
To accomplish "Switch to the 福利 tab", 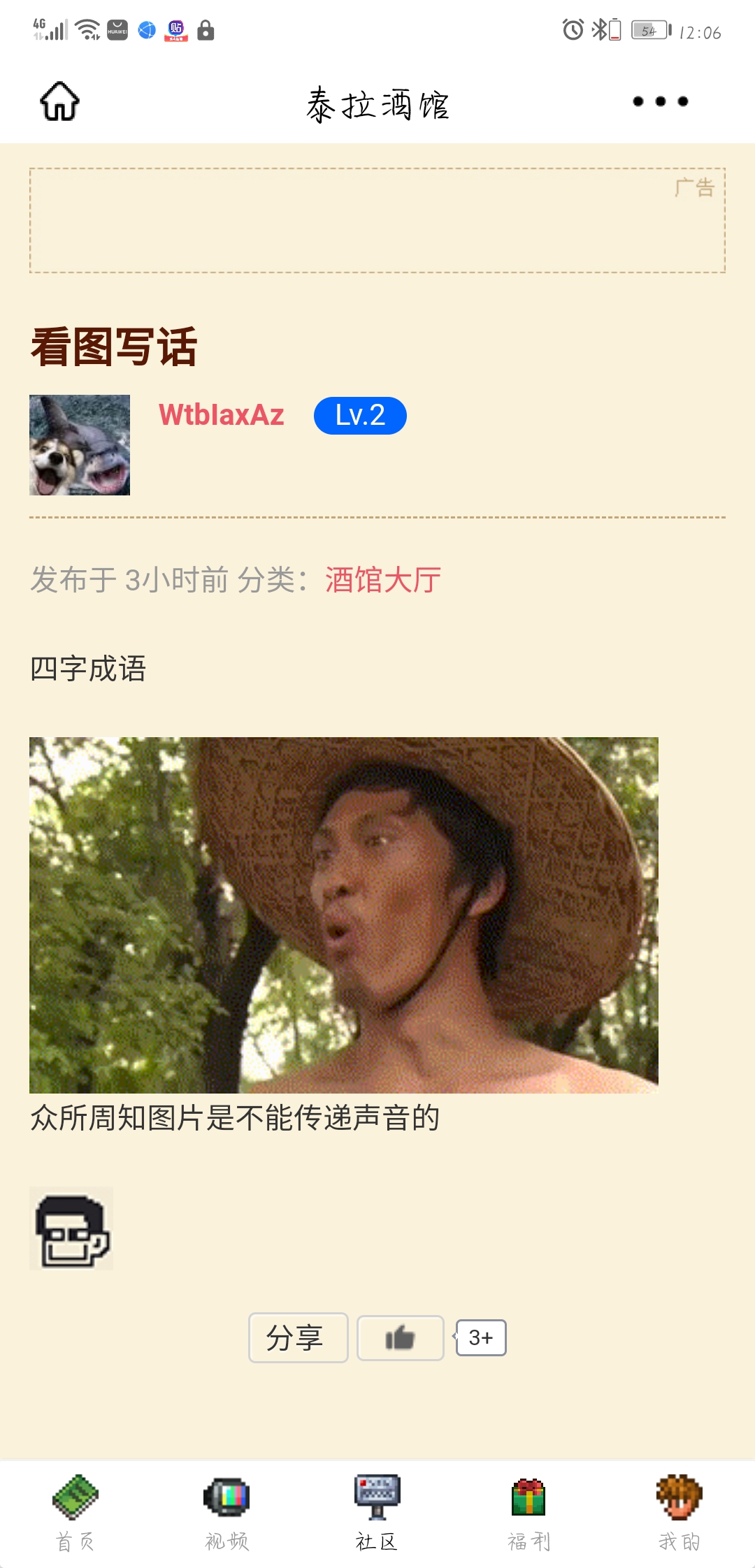I will [528, 1511].
